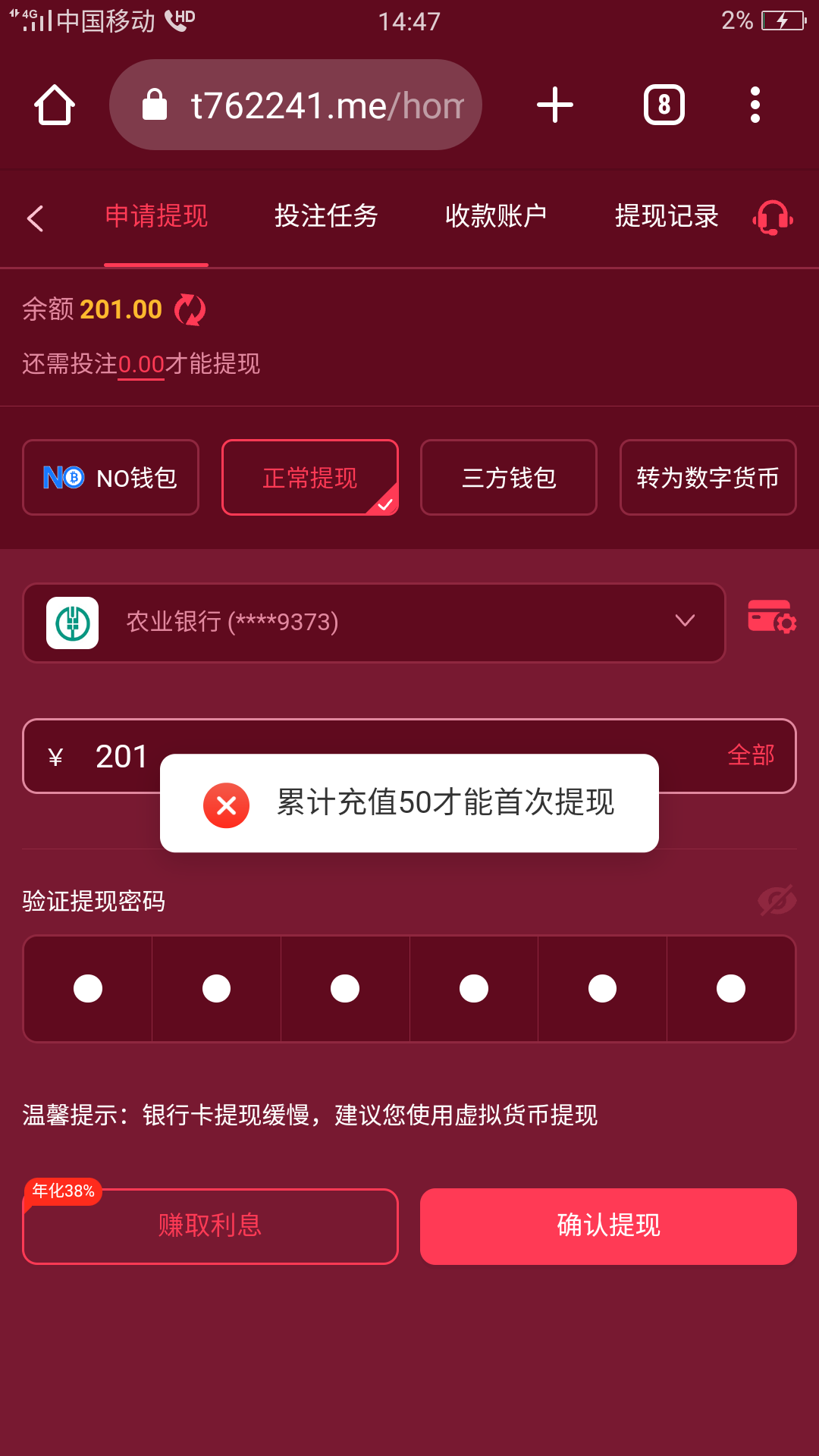
Task: Switch to the 投注任务 tab
Action: [326, 216]
